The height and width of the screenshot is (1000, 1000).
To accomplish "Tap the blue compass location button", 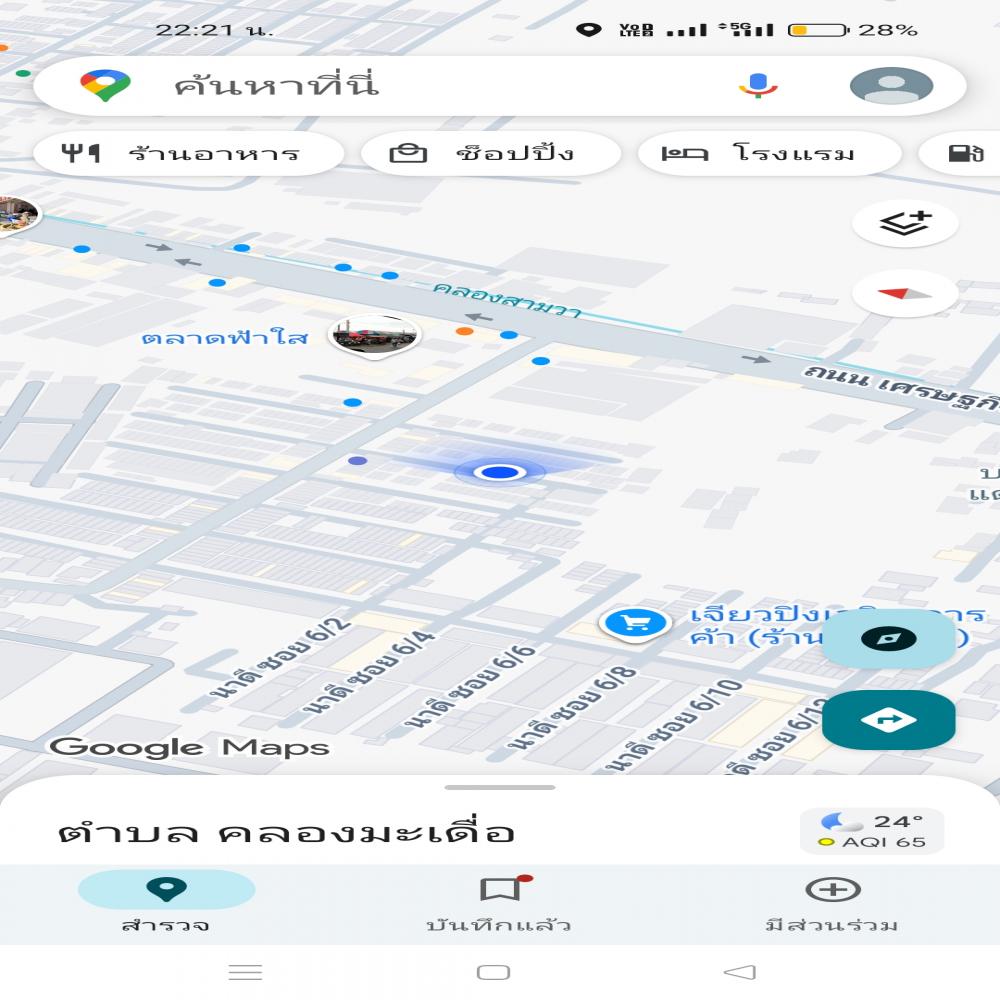I will click(888, 639).
